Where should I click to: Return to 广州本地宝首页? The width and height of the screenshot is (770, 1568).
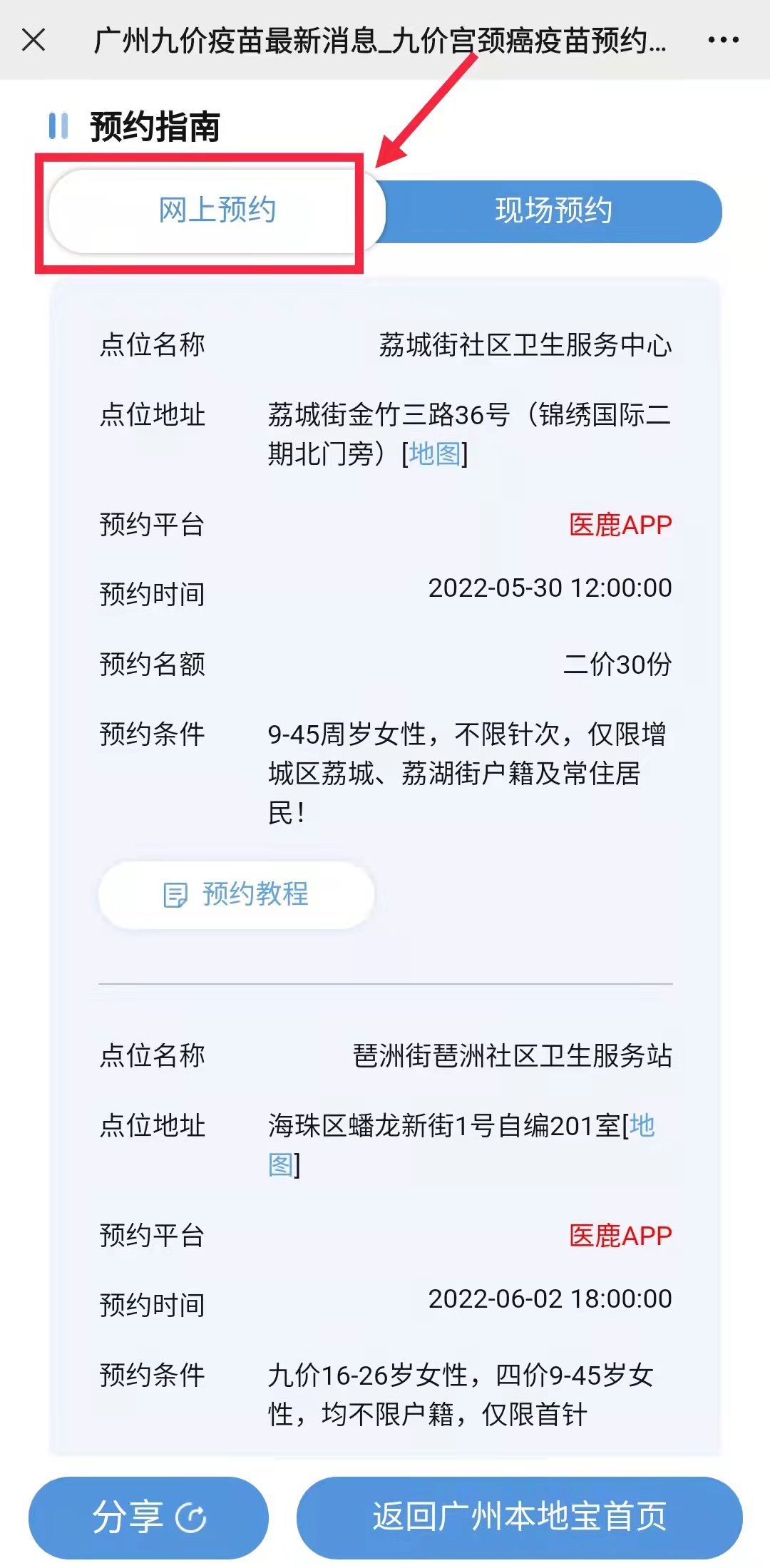pyautogui.click(x=519, y=1517)
